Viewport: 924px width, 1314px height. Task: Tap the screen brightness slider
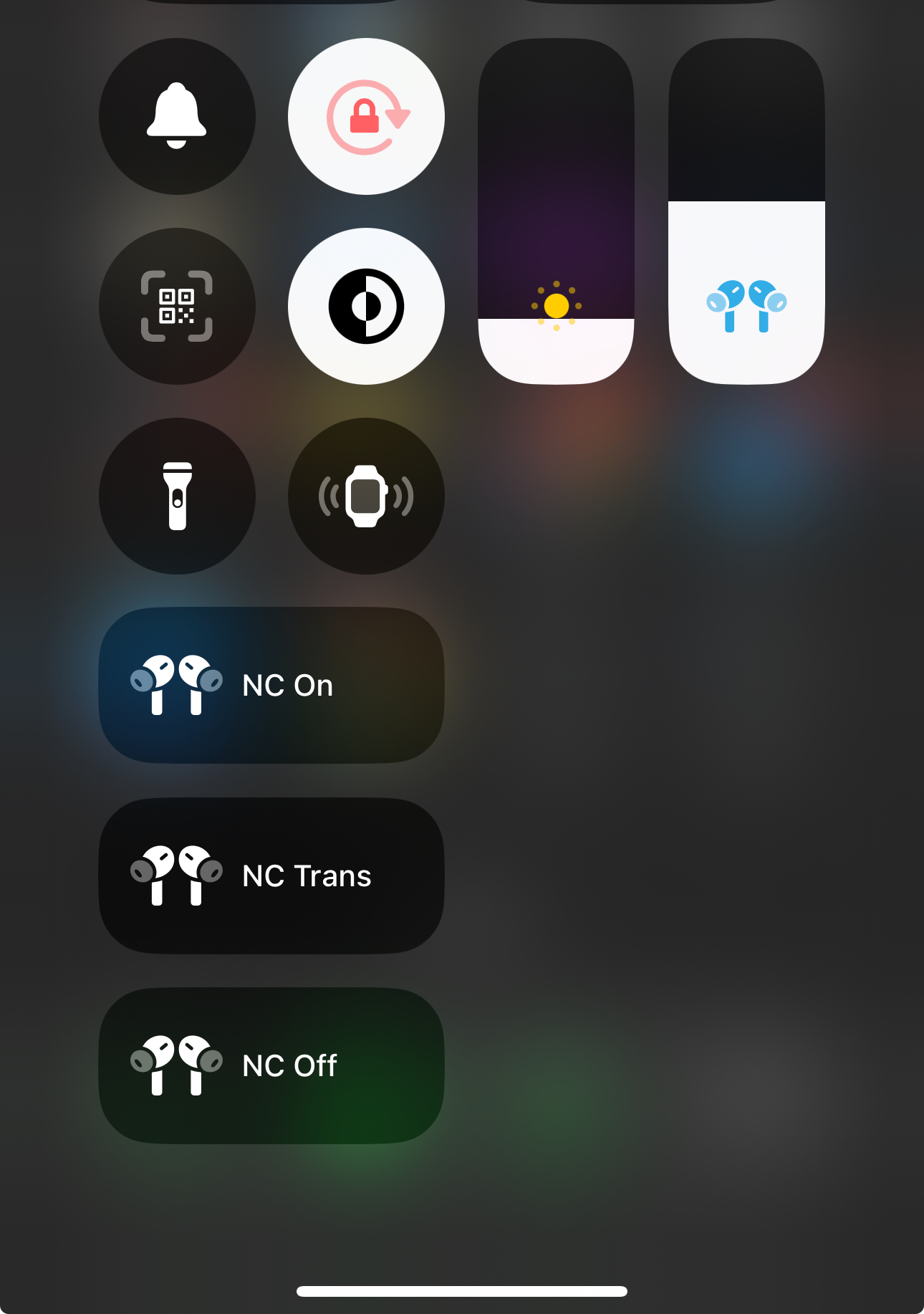[x=556, y=211]
